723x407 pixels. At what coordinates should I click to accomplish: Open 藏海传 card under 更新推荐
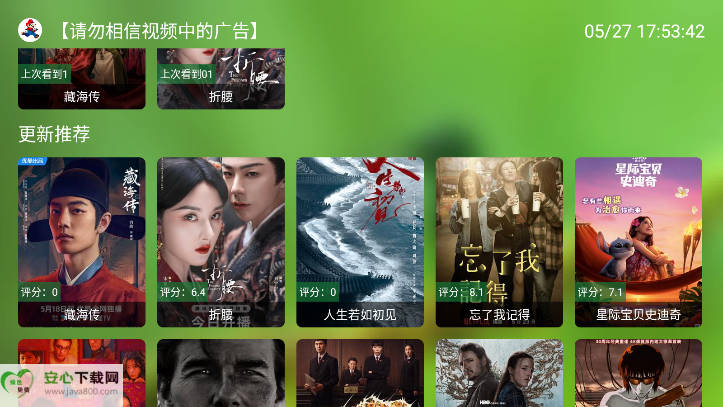tap(81, 240)
